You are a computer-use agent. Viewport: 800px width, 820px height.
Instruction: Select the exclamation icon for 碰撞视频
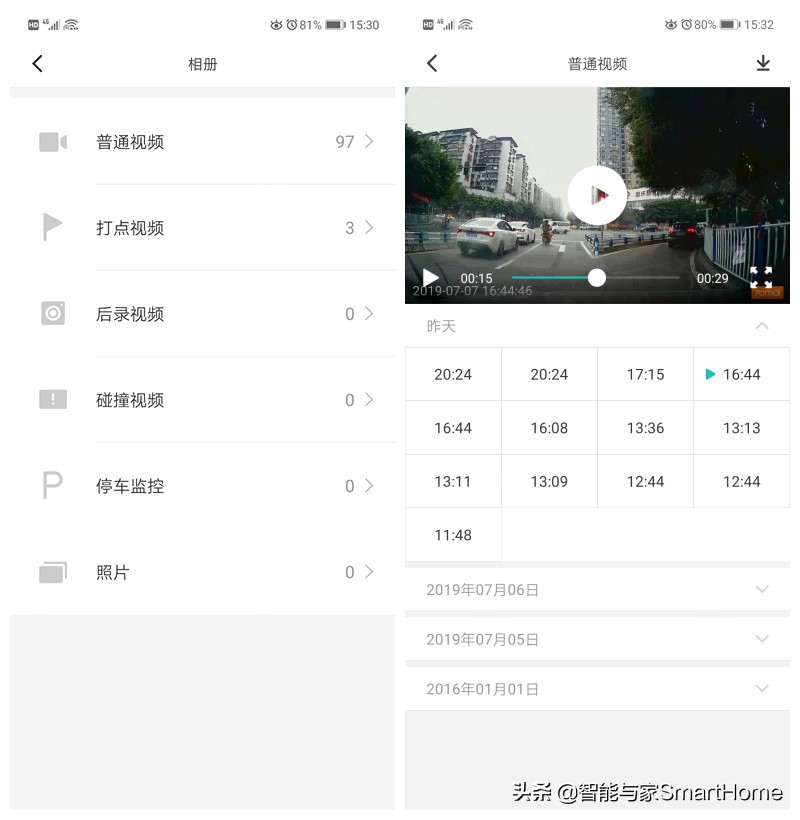tap(50, 400)
